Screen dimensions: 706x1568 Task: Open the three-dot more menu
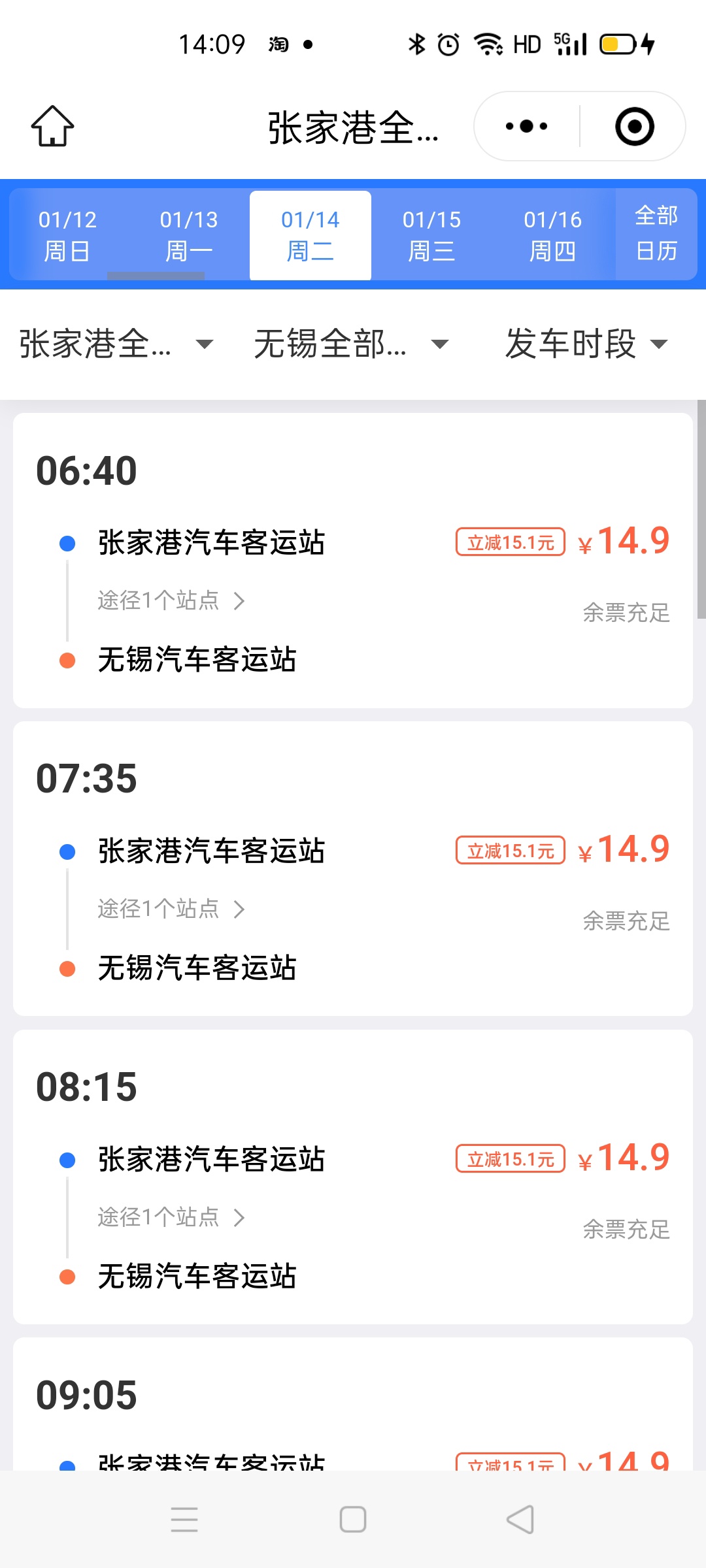526,126
